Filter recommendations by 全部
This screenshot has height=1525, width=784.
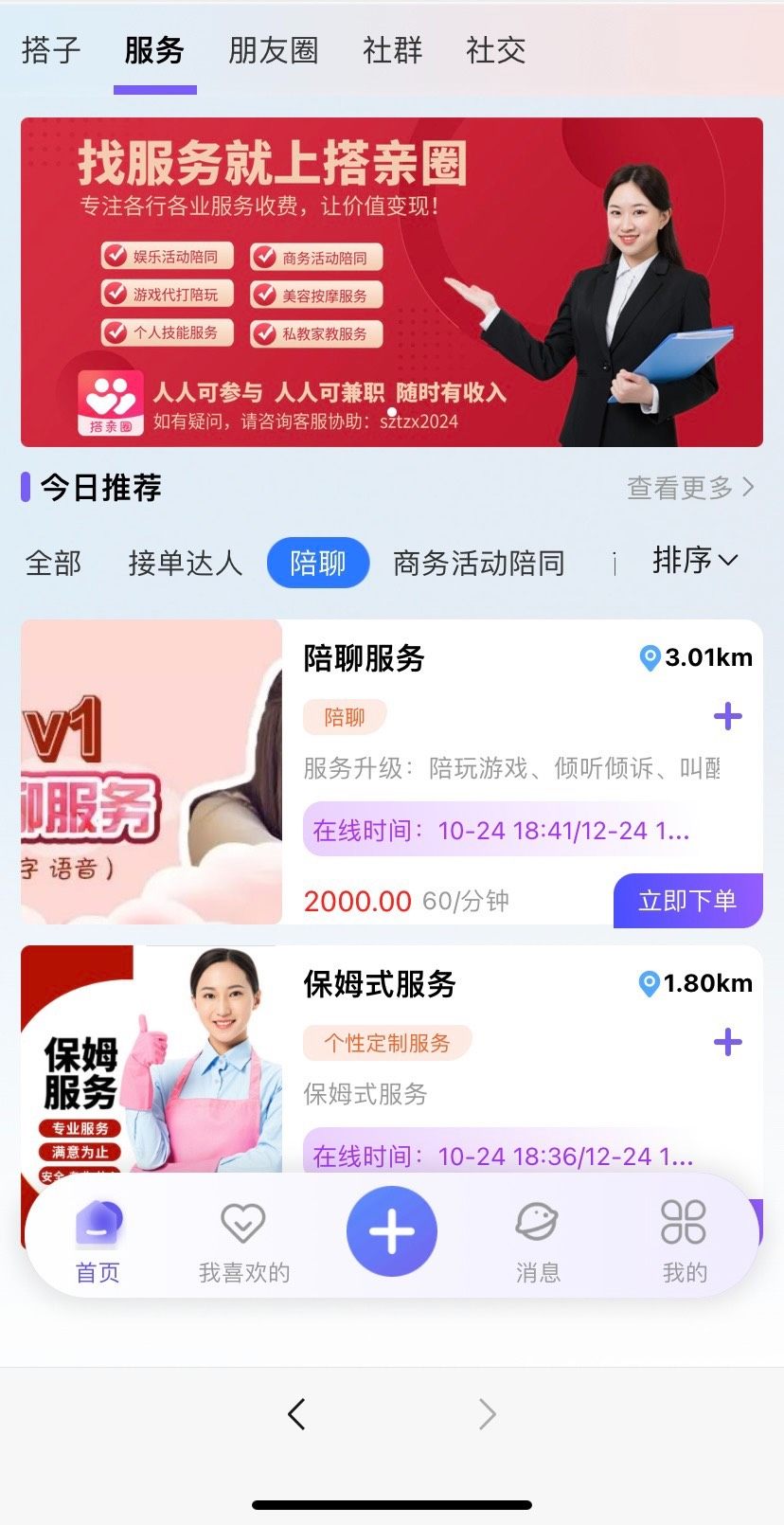pos(53,563)
